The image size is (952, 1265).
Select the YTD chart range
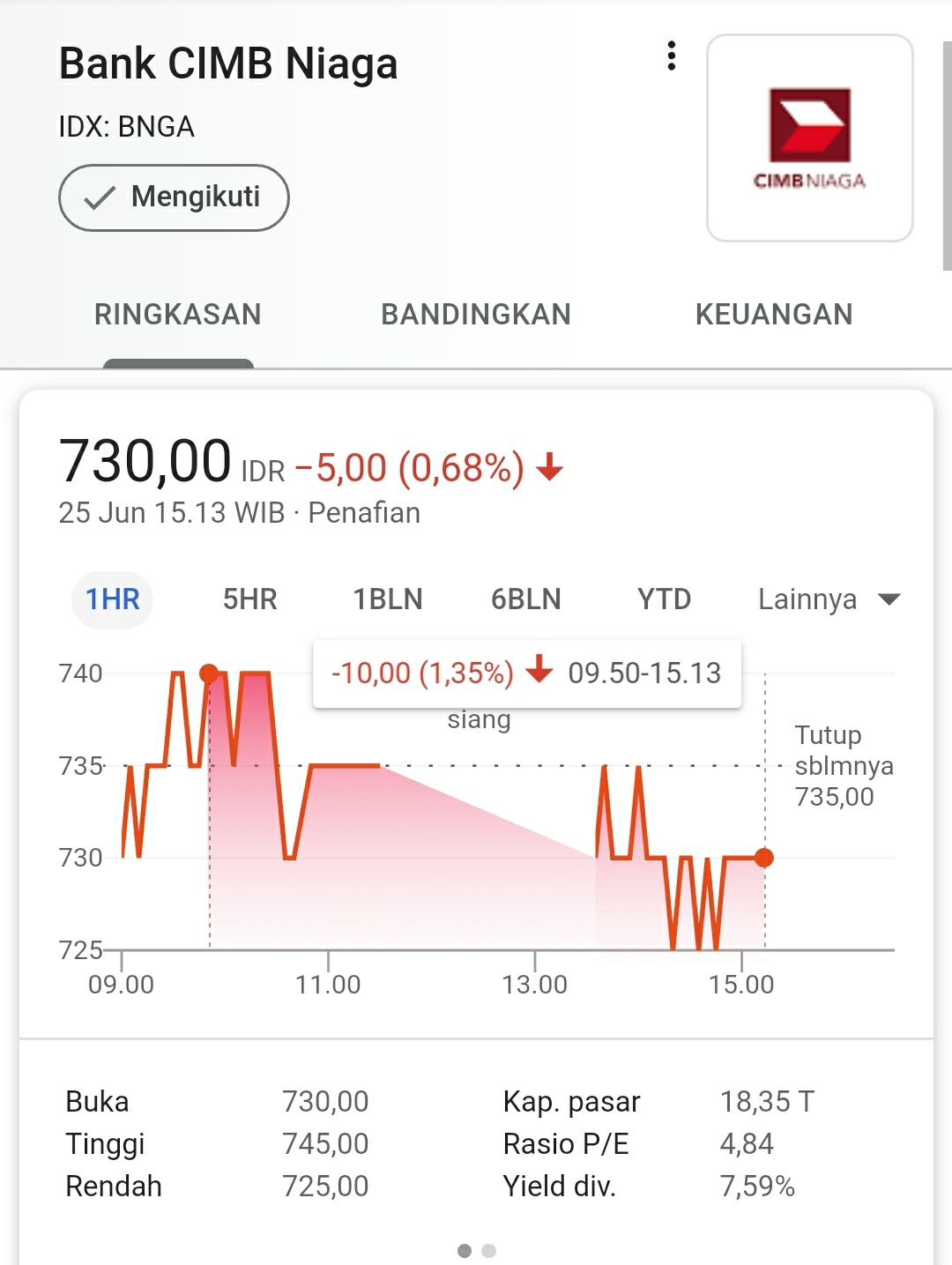pos(665,599)
